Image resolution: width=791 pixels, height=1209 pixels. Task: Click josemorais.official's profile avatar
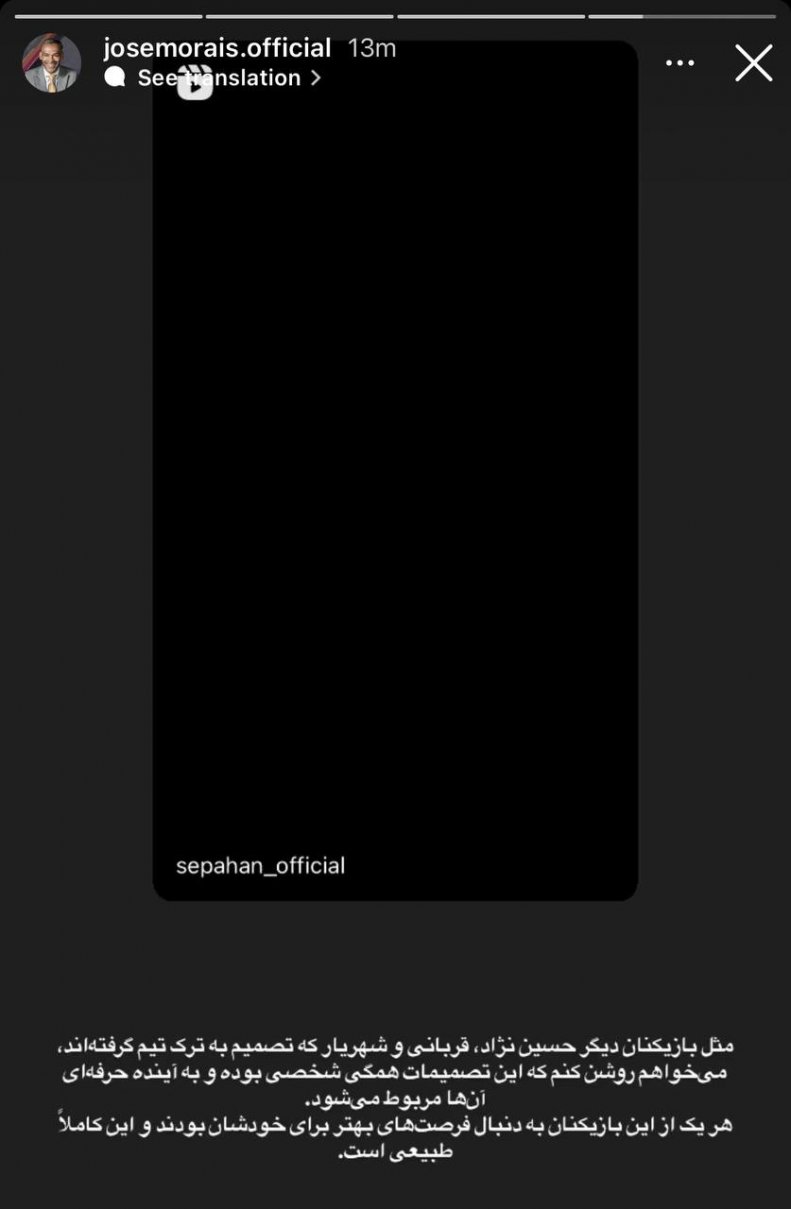point(49,63)
